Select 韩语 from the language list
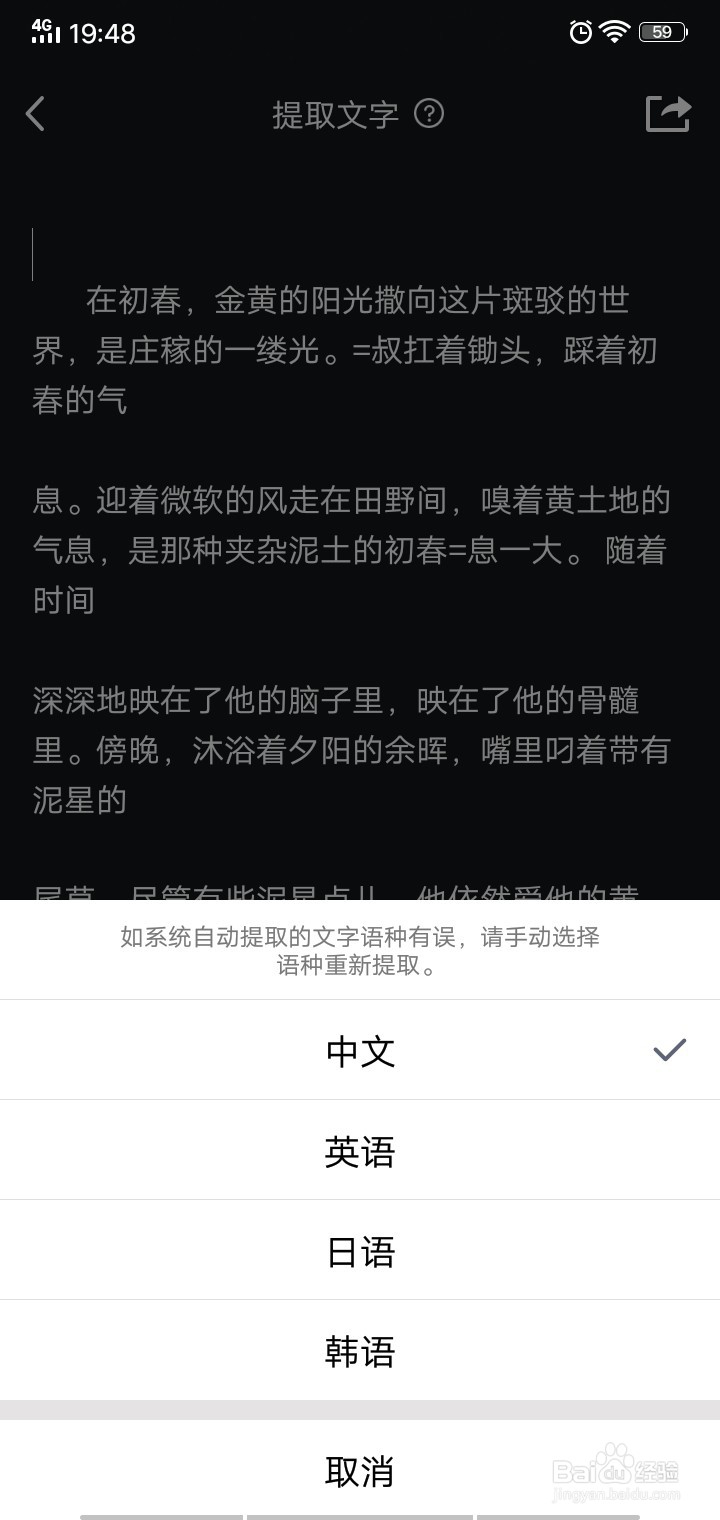This screenshot has width=720, height=1520. pos(360,1351)
